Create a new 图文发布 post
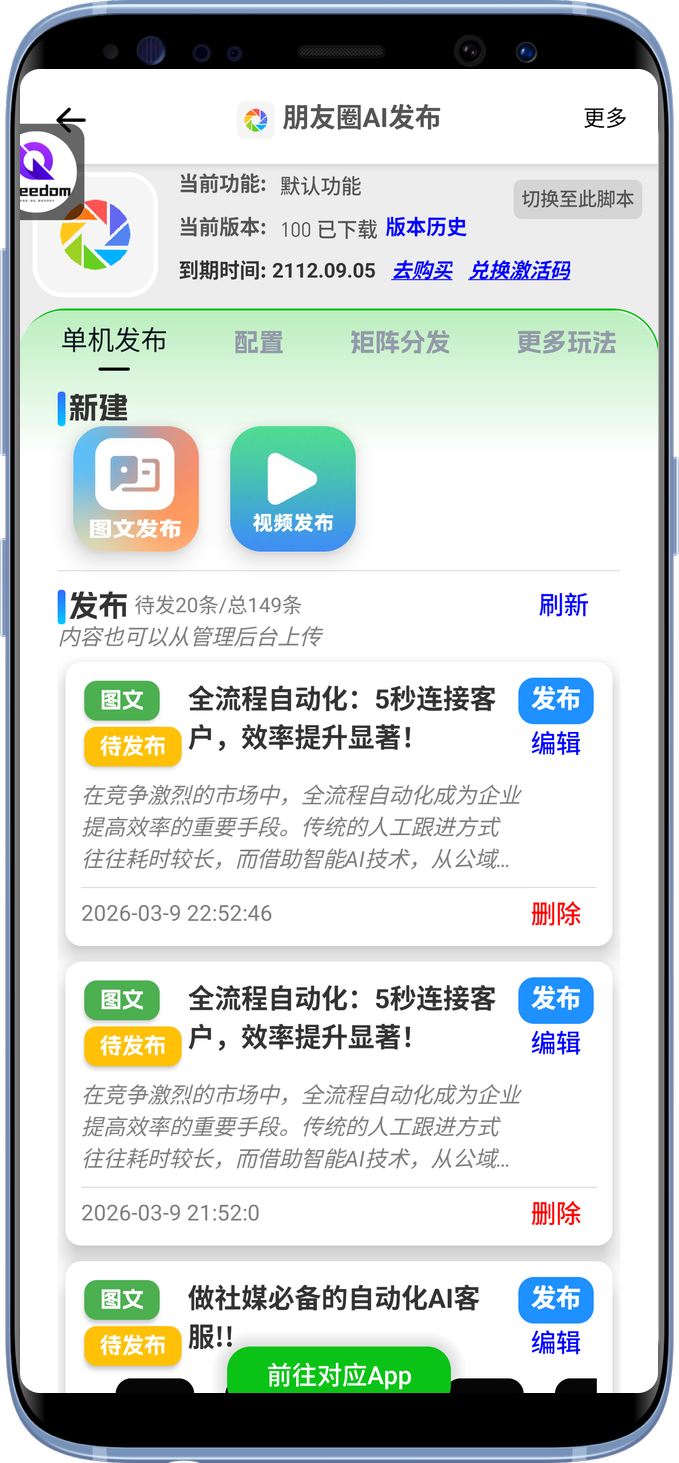Viewport: 679px width, 1463px height. 136,489
